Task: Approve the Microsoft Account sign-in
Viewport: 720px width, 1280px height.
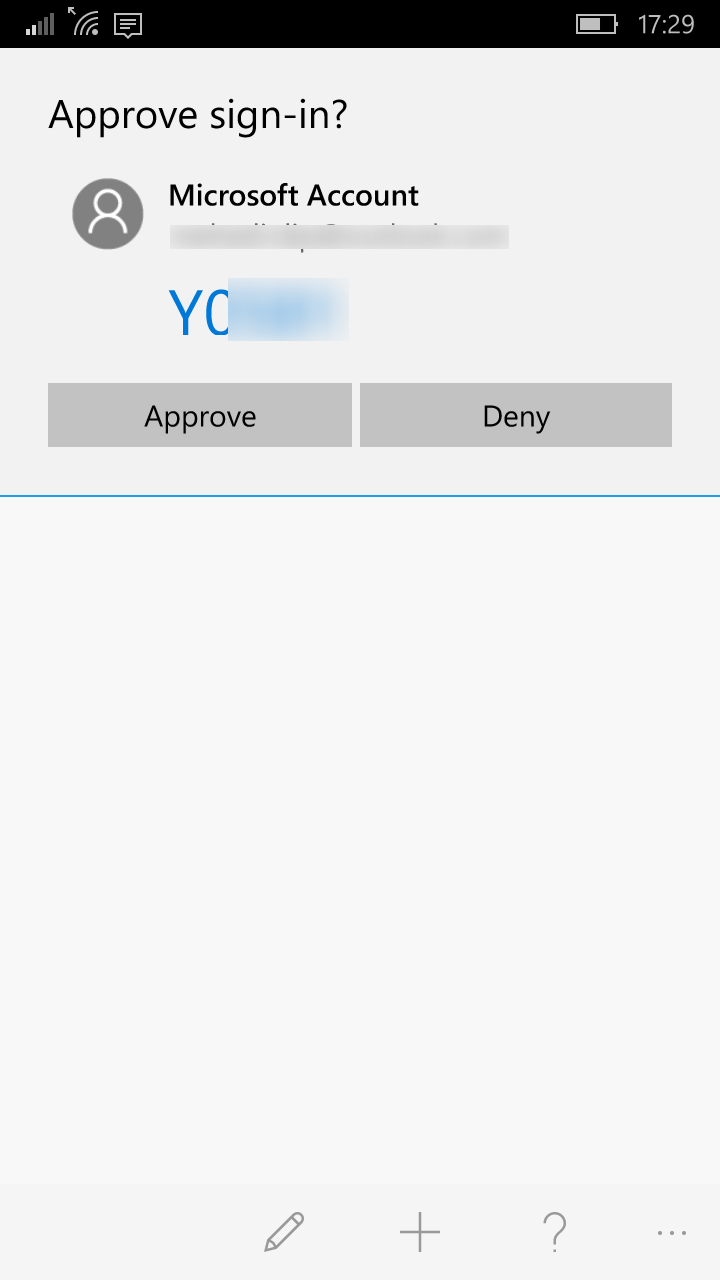Action: [200, 415]
